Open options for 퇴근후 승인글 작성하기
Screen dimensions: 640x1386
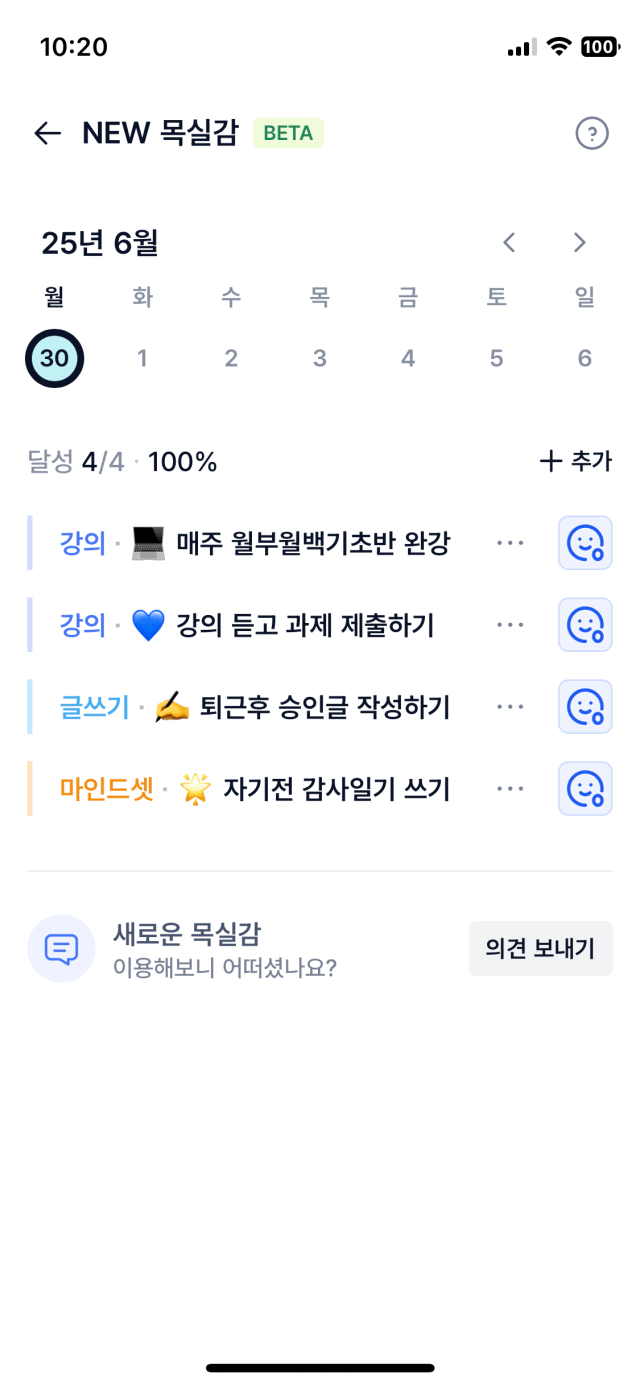click(510, 707)
